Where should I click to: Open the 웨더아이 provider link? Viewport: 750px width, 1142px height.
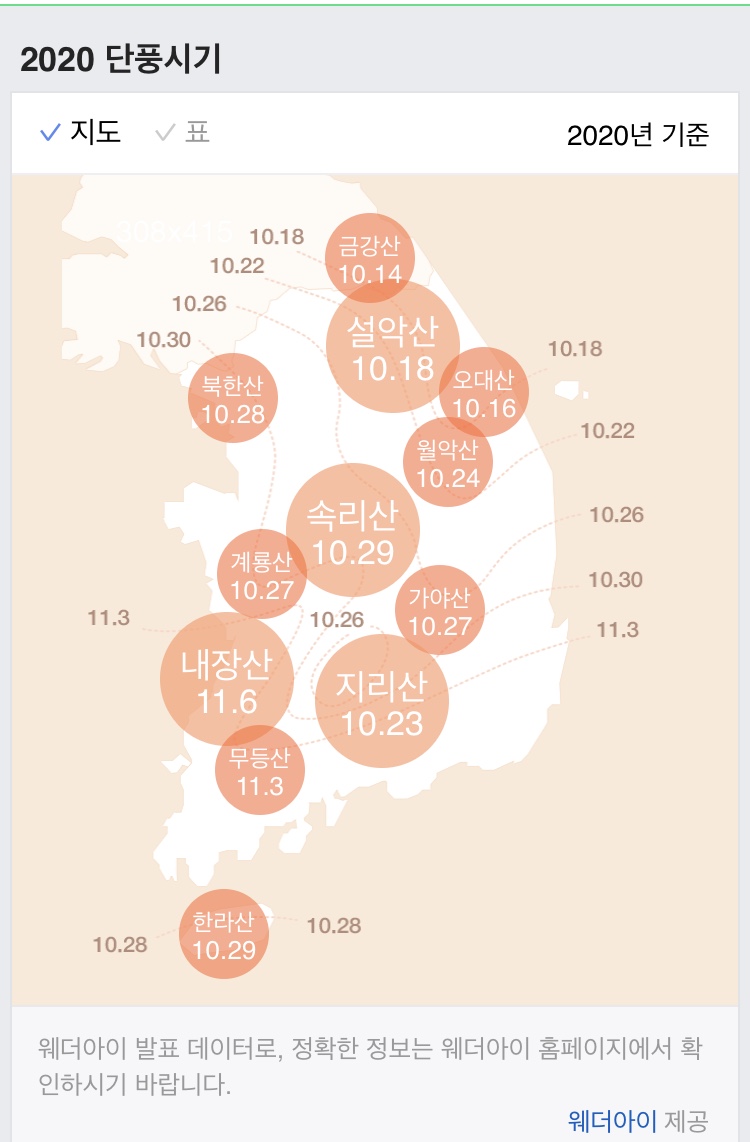(611, 1119)
